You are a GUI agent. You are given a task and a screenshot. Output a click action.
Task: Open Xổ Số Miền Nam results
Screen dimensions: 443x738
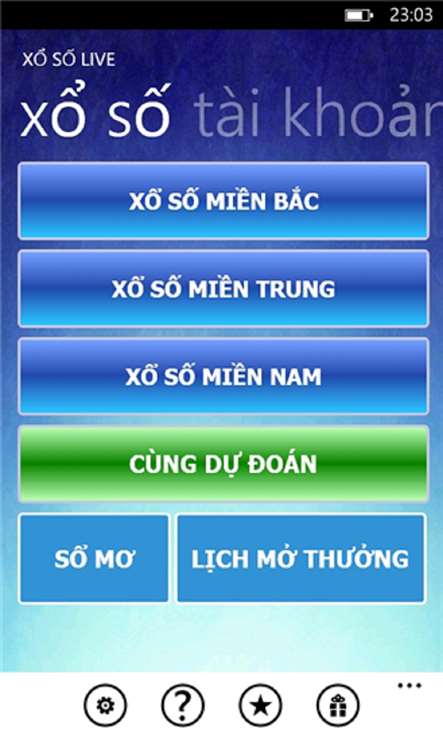(223, 376)
